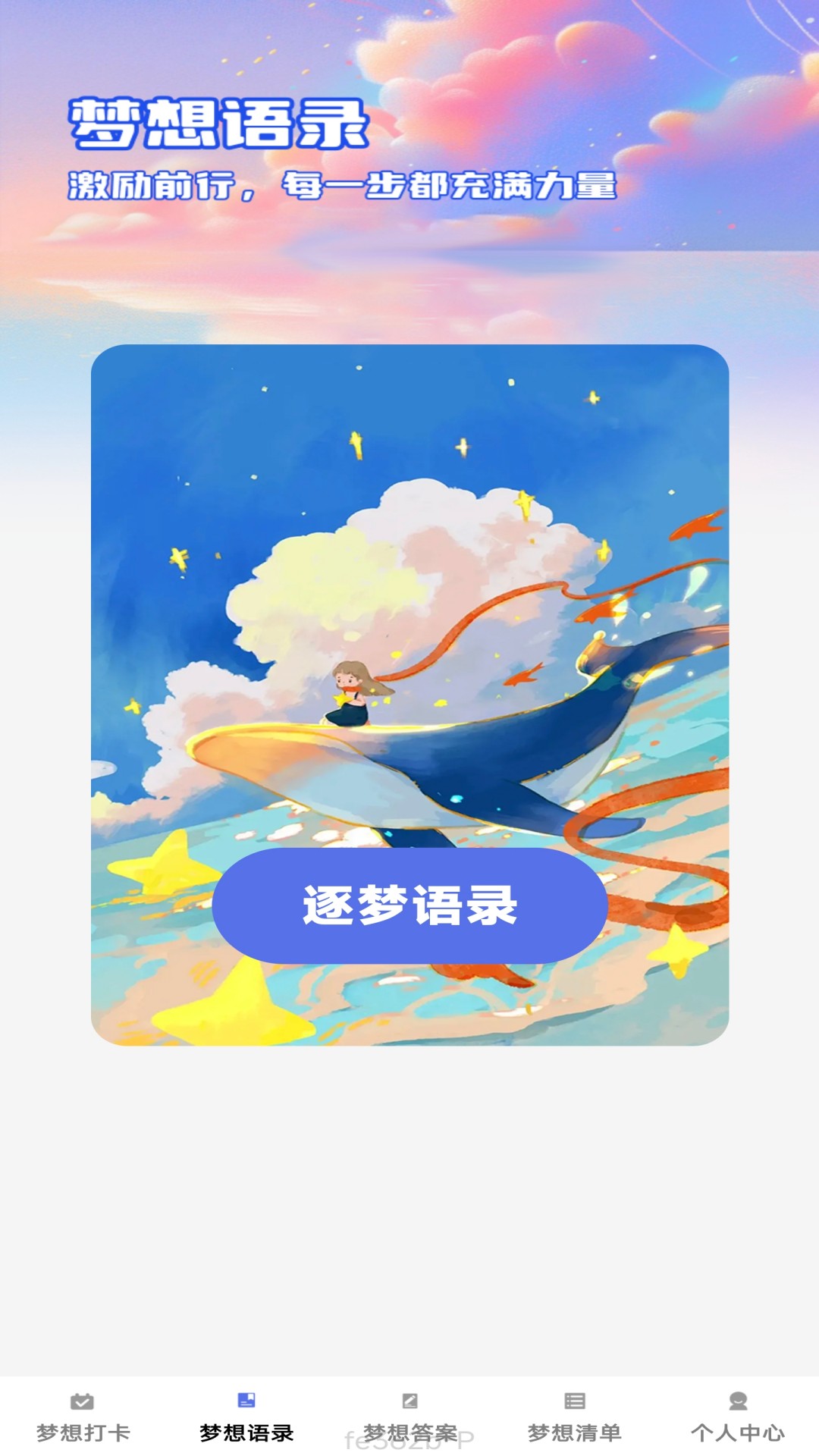Open the 逐梦语录 button
The image size is (819, 1456).
pyautogui.click(x=409, y=905)
